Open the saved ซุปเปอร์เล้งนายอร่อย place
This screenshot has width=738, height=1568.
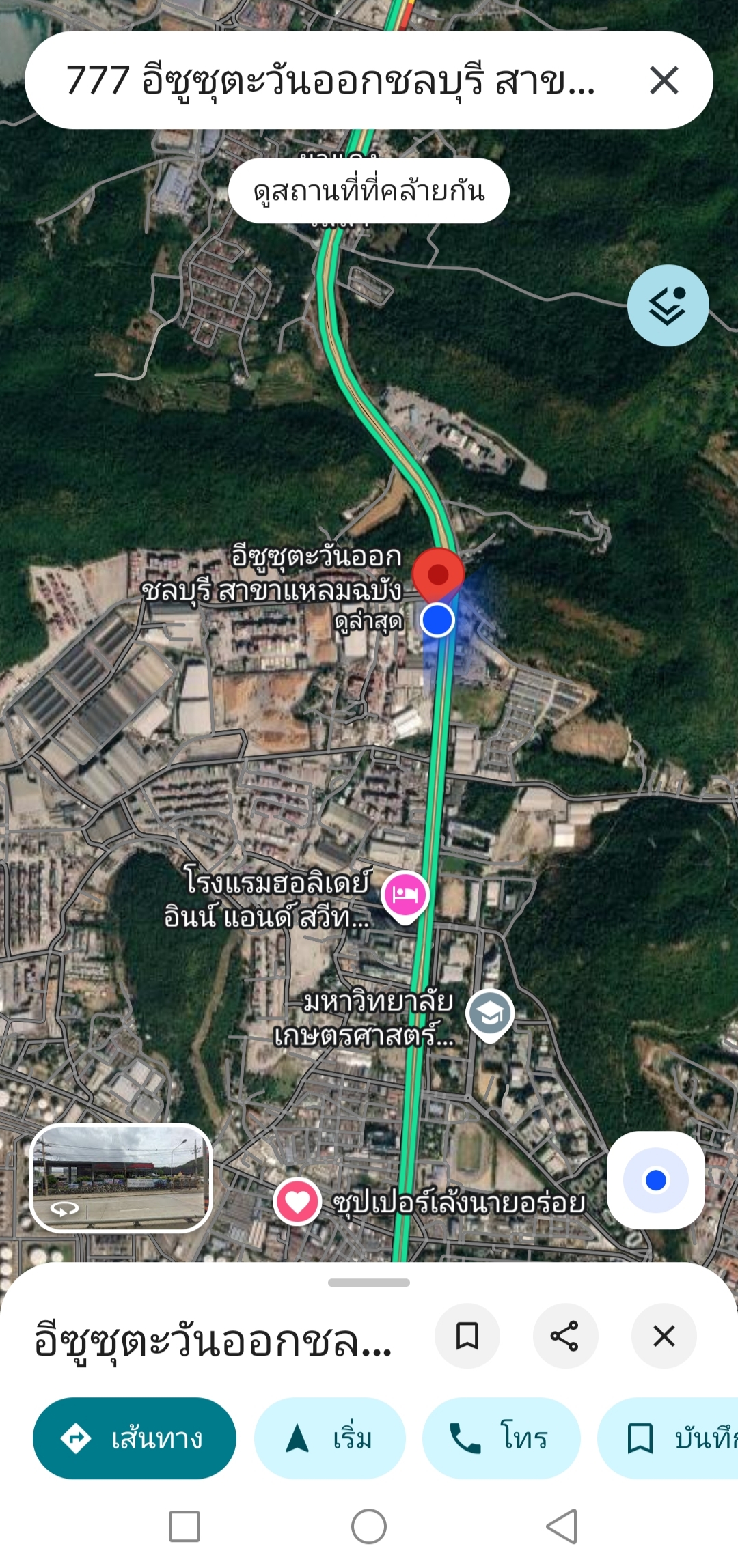pyautogui.click(x=297, y=1201)
